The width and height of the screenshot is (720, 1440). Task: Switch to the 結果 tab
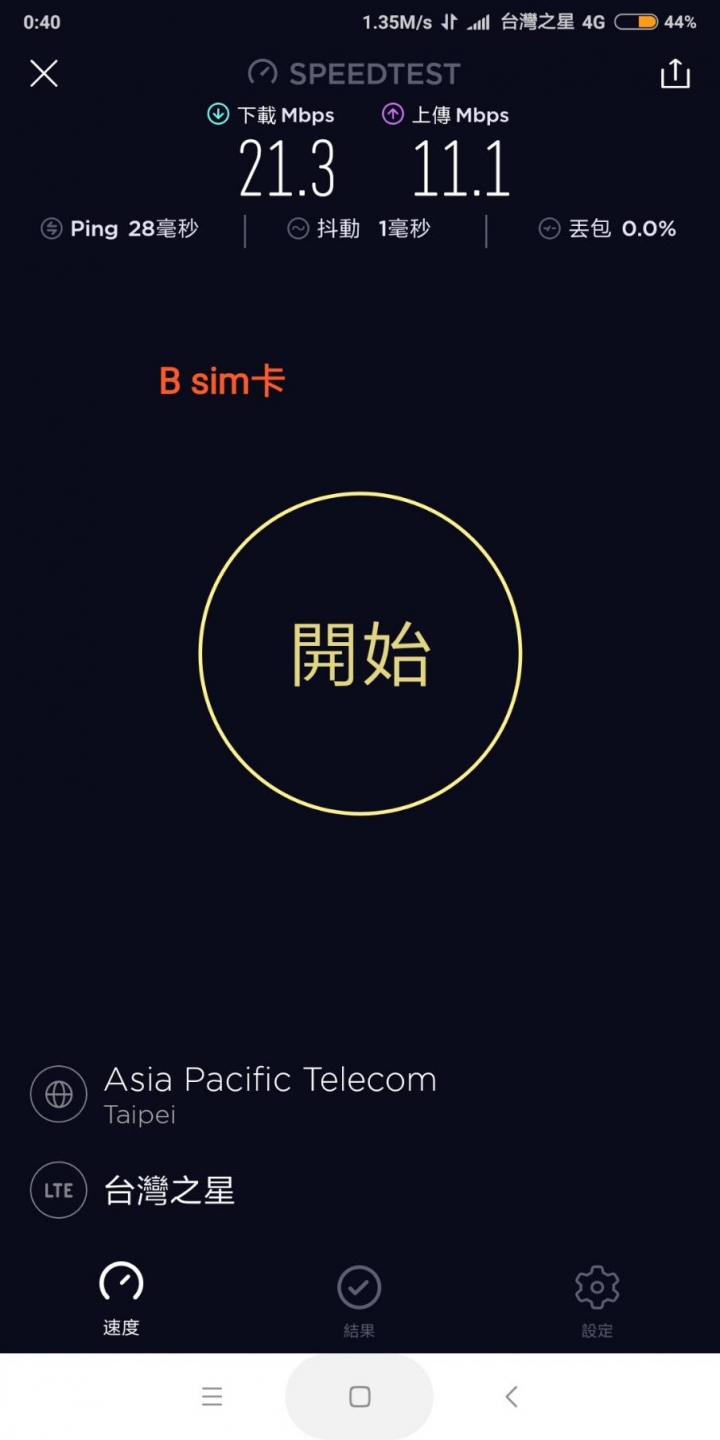click(359, 1302)
